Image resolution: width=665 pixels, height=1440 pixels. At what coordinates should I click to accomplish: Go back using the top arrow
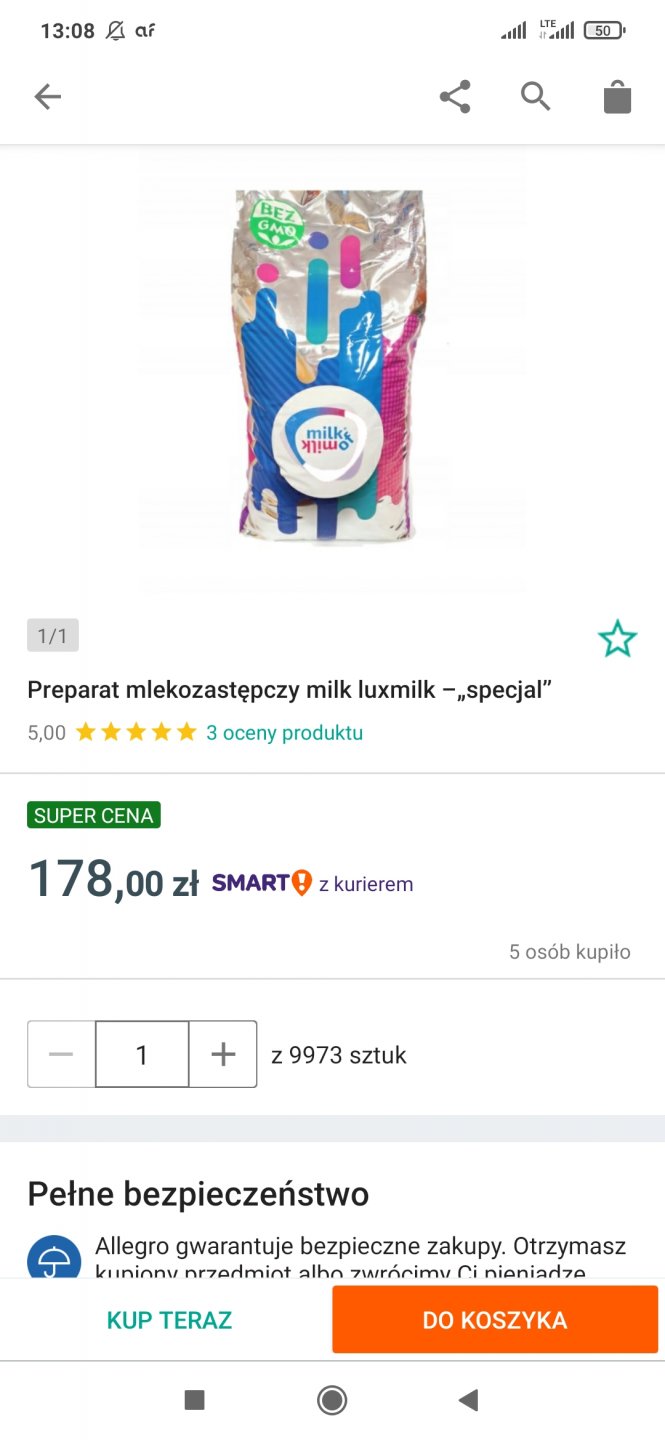click(47, 97)
